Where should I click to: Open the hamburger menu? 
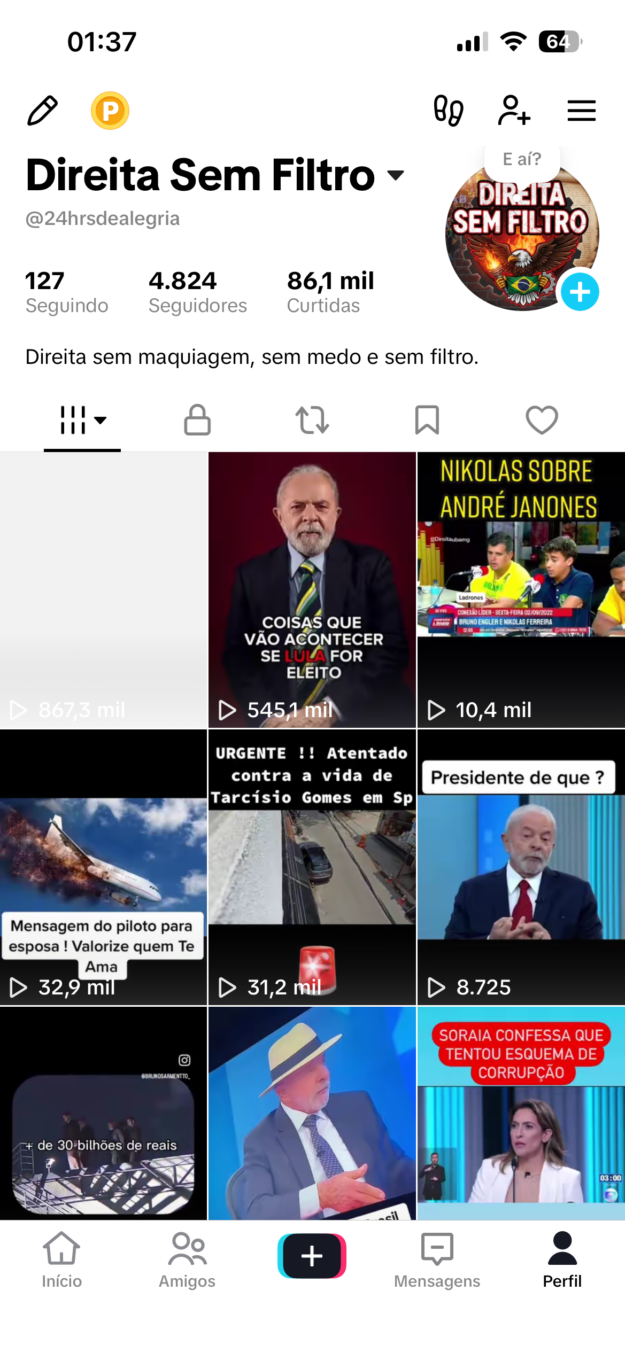[581, 110]
